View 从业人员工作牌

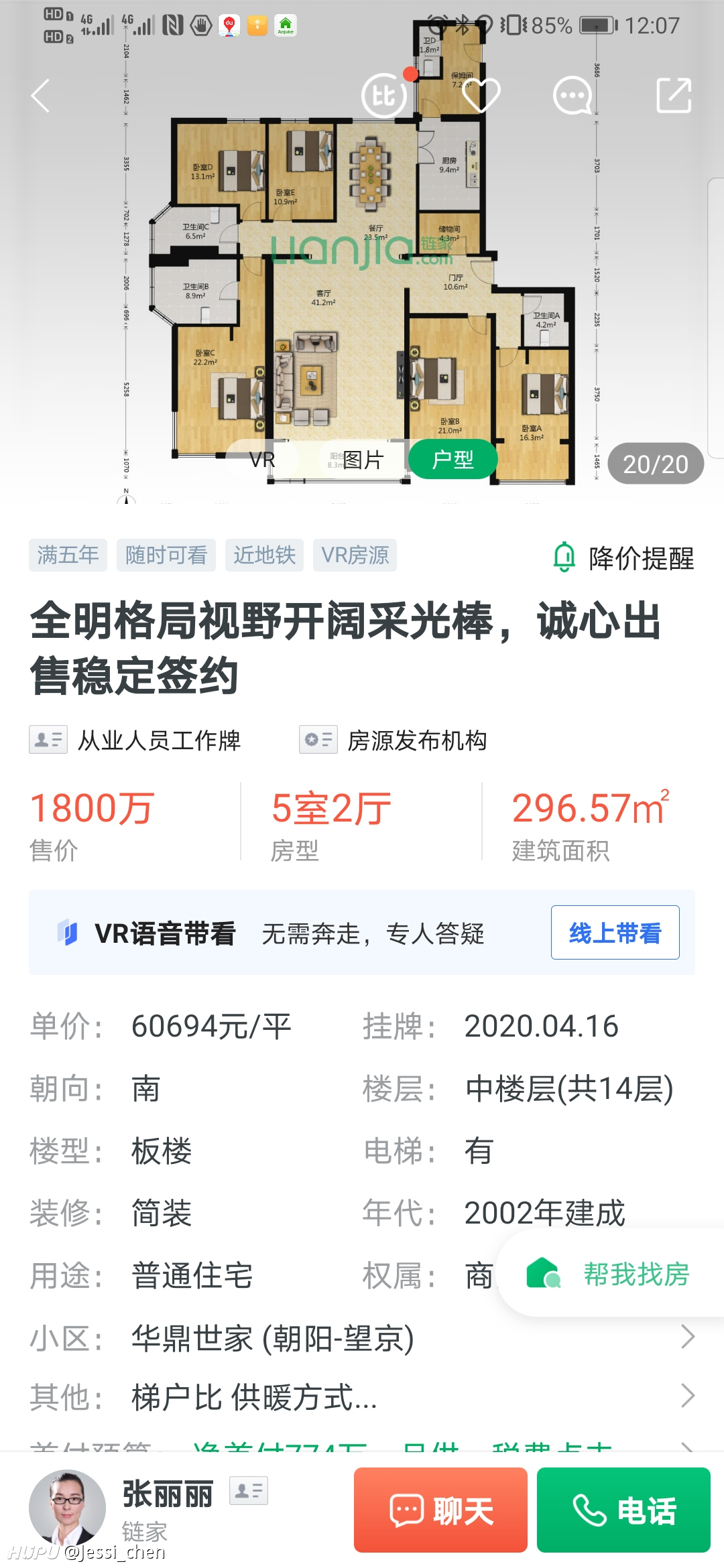pyautogui.click(x=135, y=740)
